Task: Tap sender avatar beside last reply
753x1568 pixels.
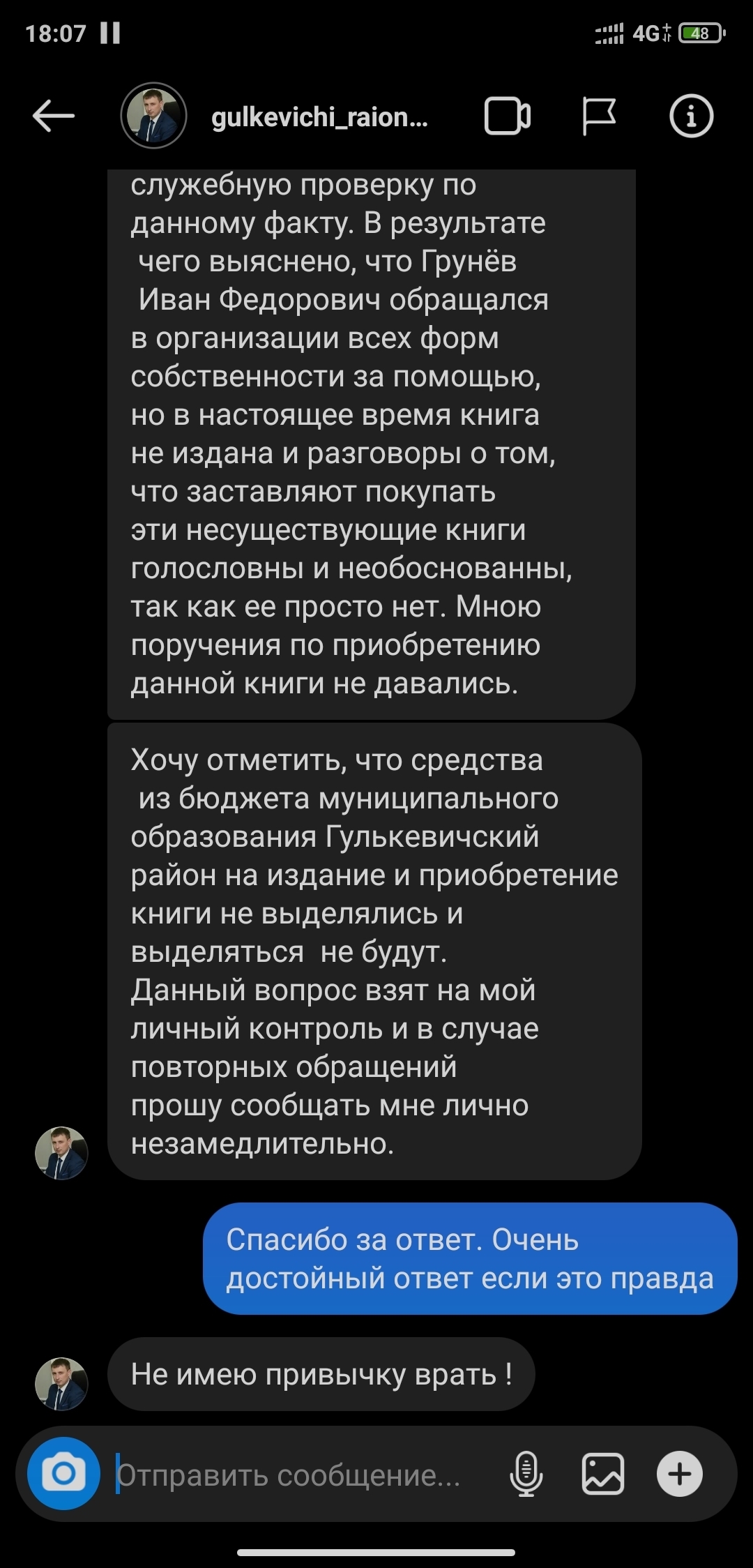Action: (x=61, y=1384)
